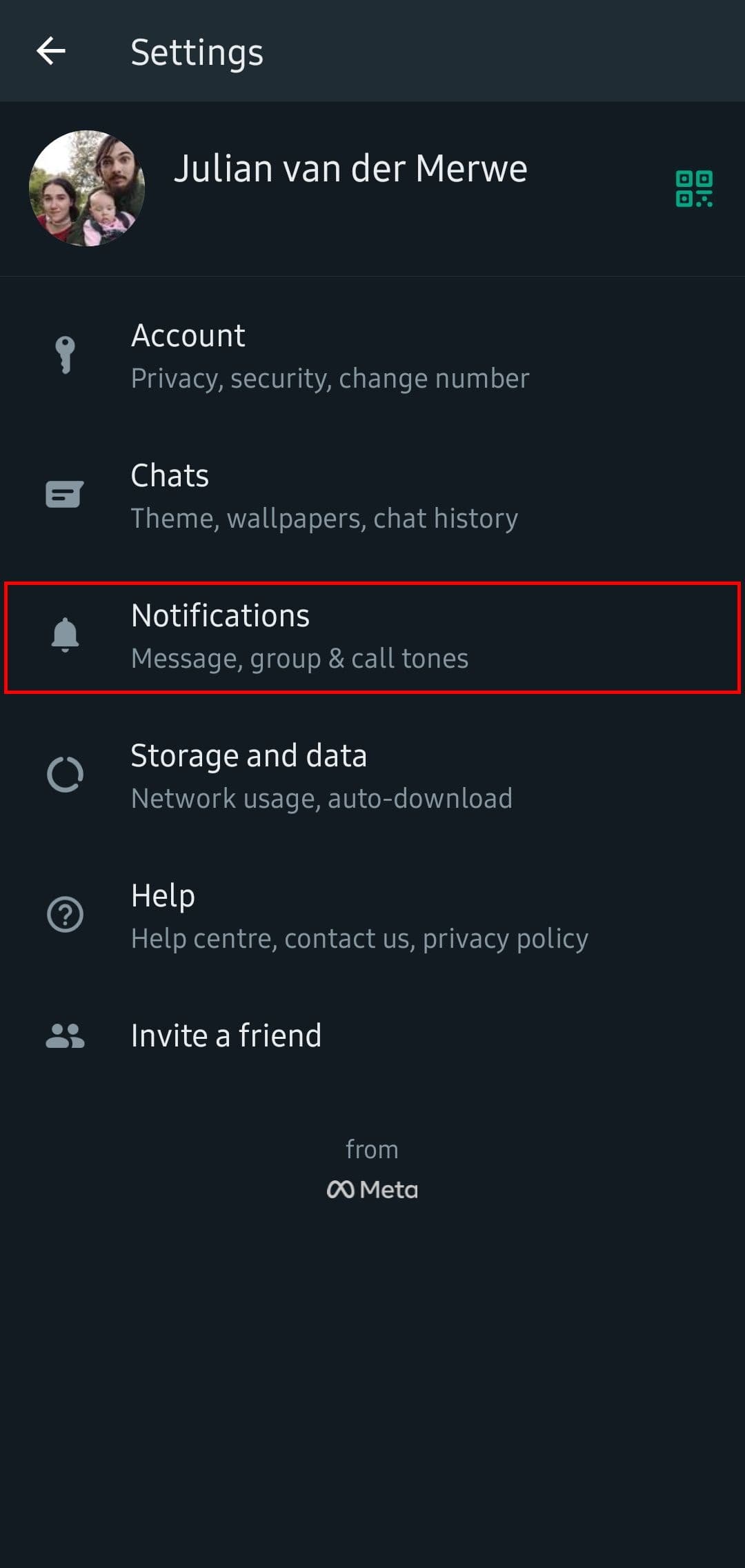745x1568 pixels.
Task: Open Chats settings
Action: [x=324, y=496]
